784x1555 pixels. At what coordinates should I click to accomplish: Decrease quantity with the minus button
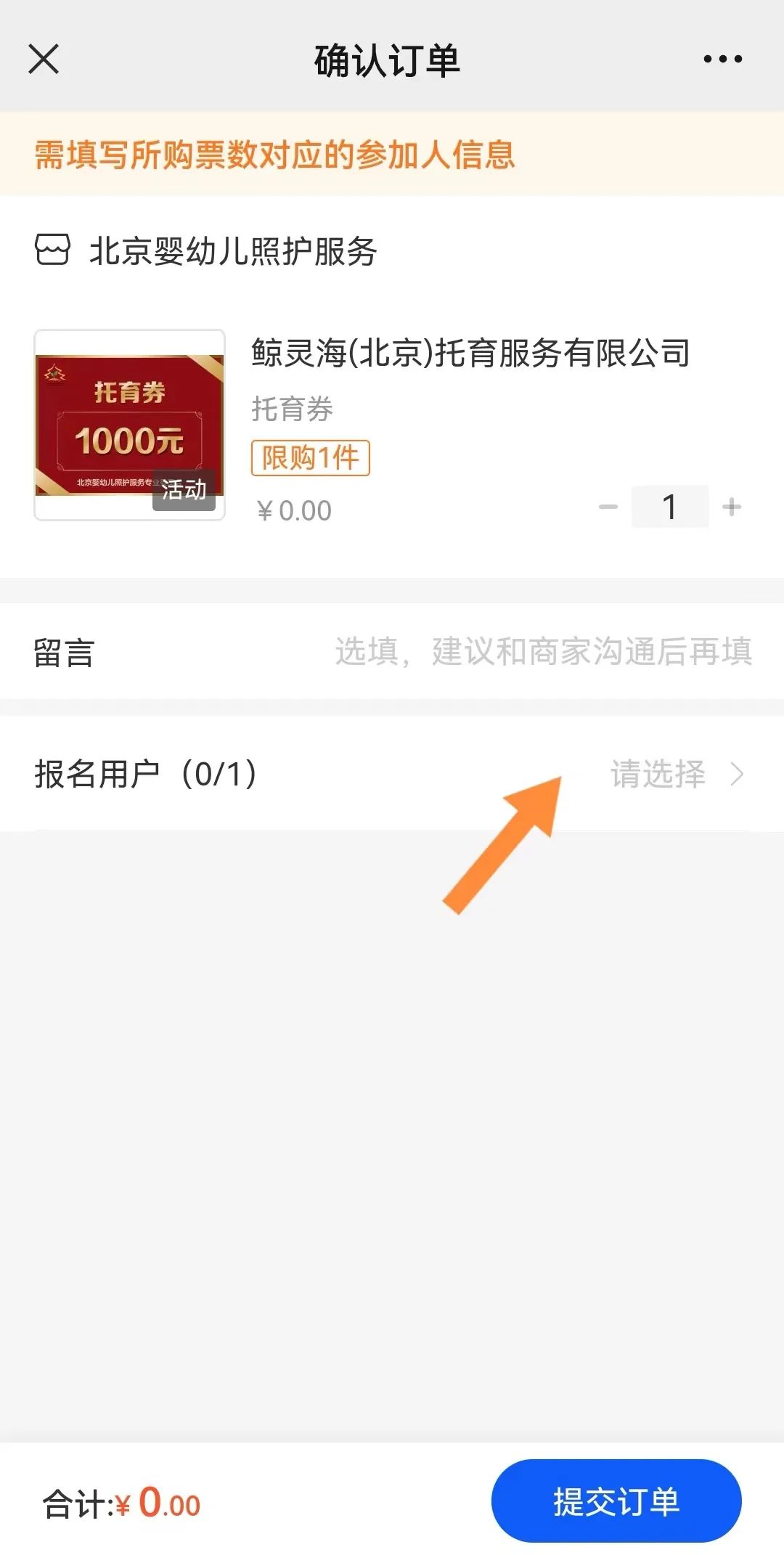608,507
